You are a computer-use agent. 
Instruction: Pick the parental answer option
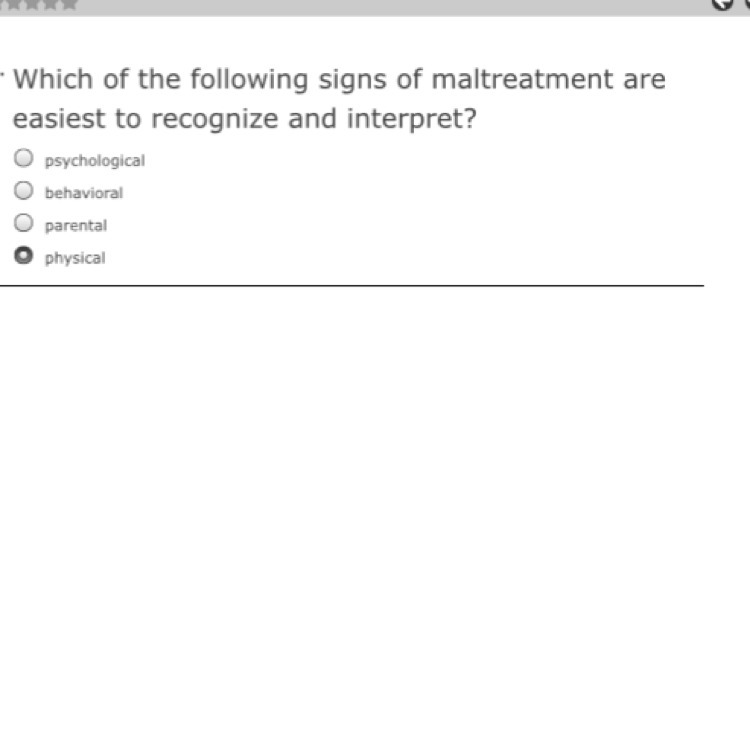(x=24, y=224)
